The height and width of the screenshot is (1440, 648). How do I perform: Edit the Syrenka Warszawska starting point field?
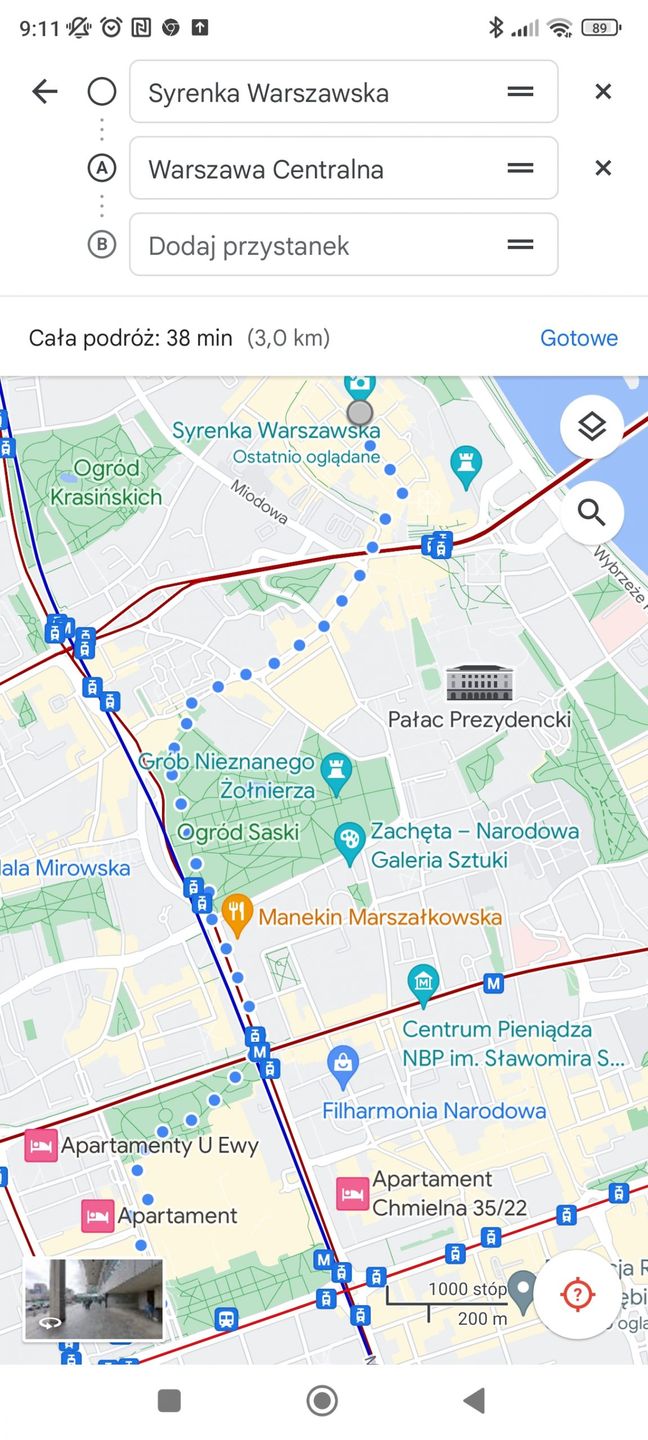tap(320, 93)
